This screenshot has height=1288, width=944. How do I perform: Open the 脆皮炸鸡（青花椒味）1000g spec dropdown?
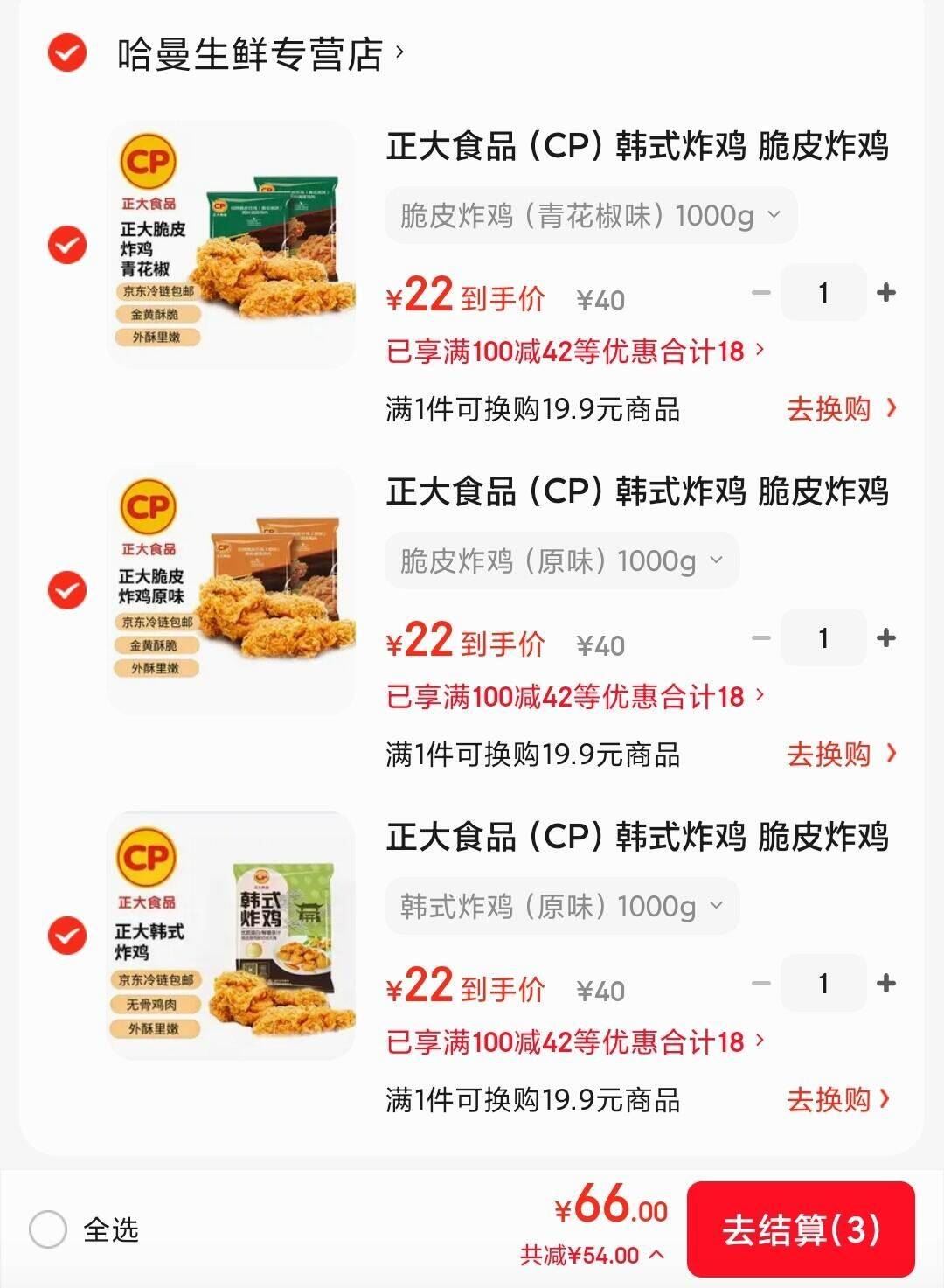[590, 214]
